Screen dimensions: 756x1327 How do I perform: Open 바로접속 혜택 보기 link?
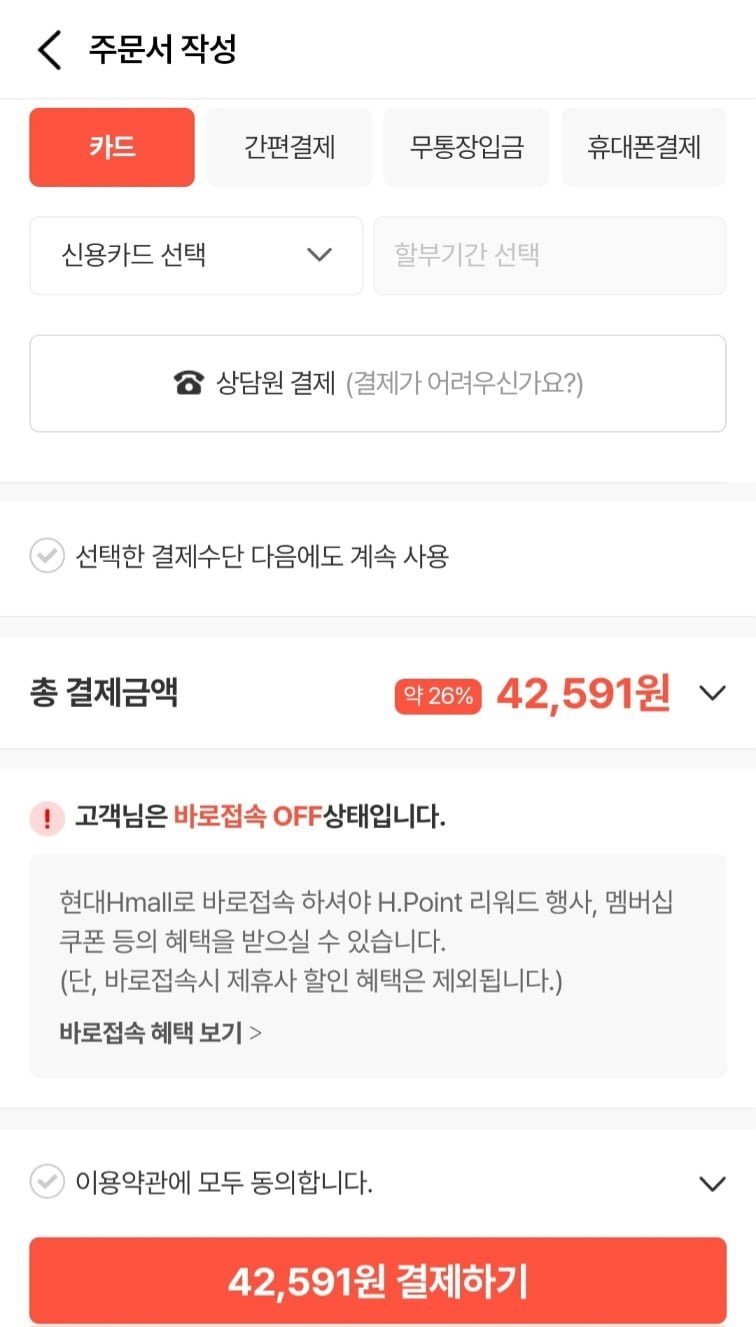tap(160, 1033)
